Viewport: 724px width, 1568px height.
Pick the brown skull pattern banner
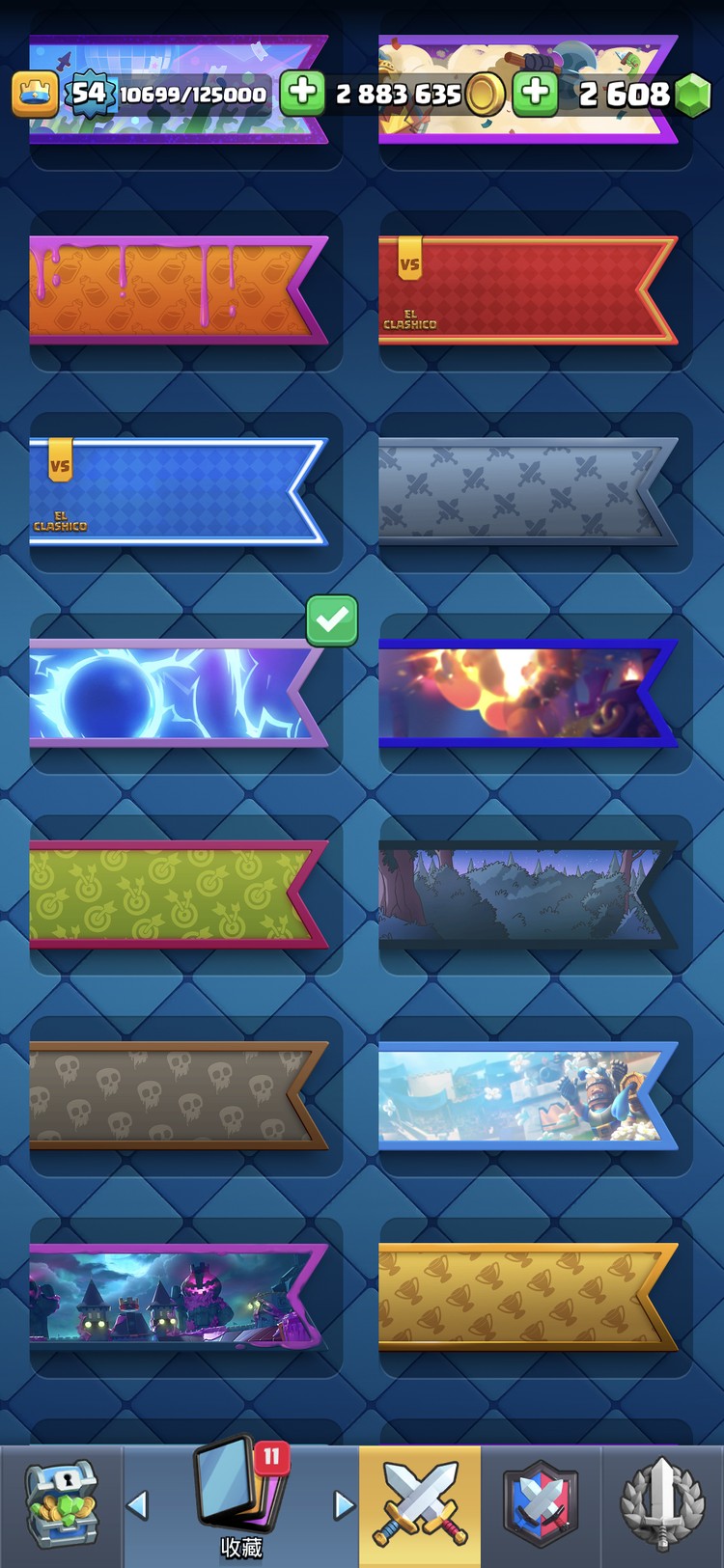174,1095
